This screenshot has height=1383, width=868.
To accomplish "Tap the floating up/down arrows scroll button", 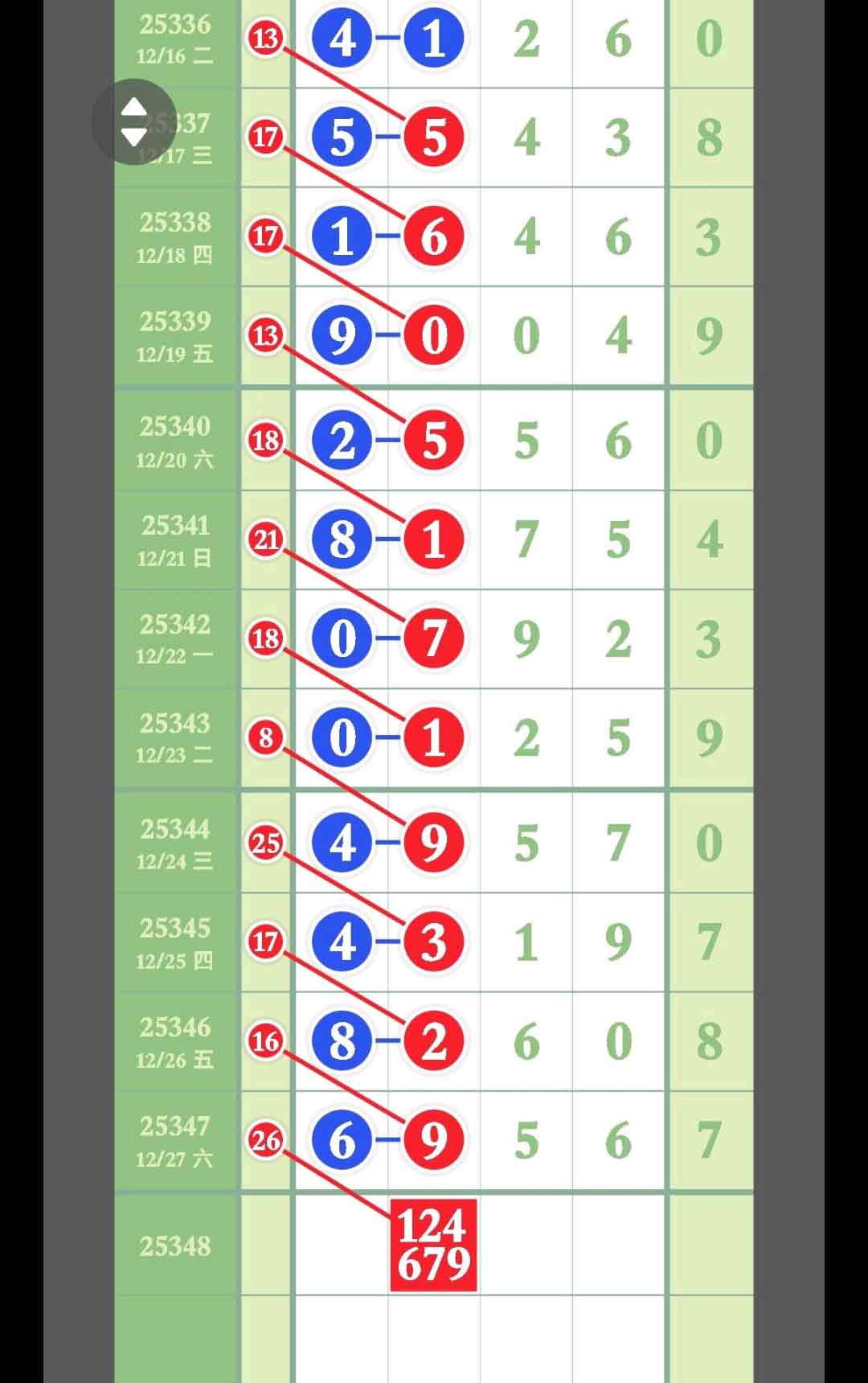I will pos(134,122).
